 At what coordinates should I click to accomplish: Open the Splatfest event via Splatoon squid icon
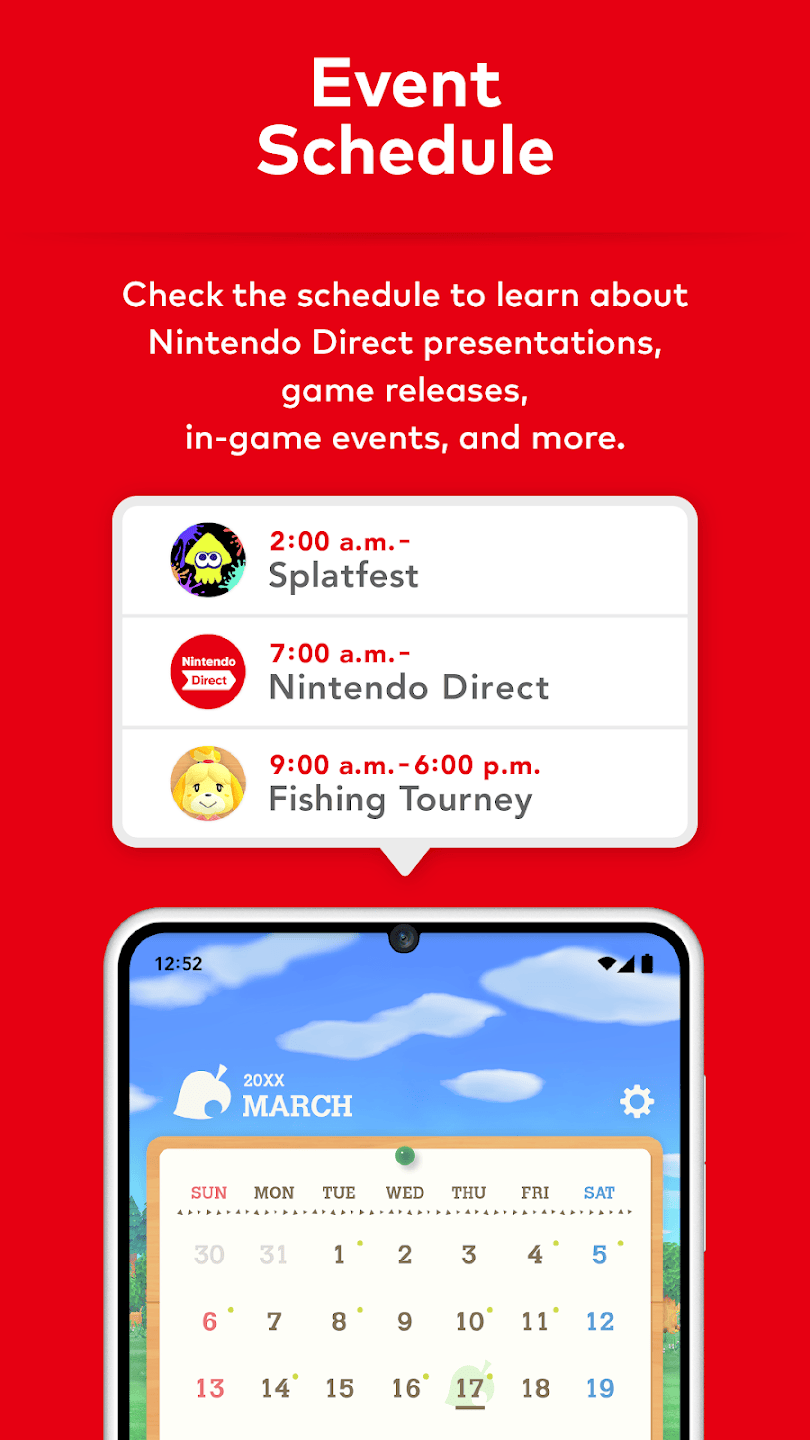point(207,558)
